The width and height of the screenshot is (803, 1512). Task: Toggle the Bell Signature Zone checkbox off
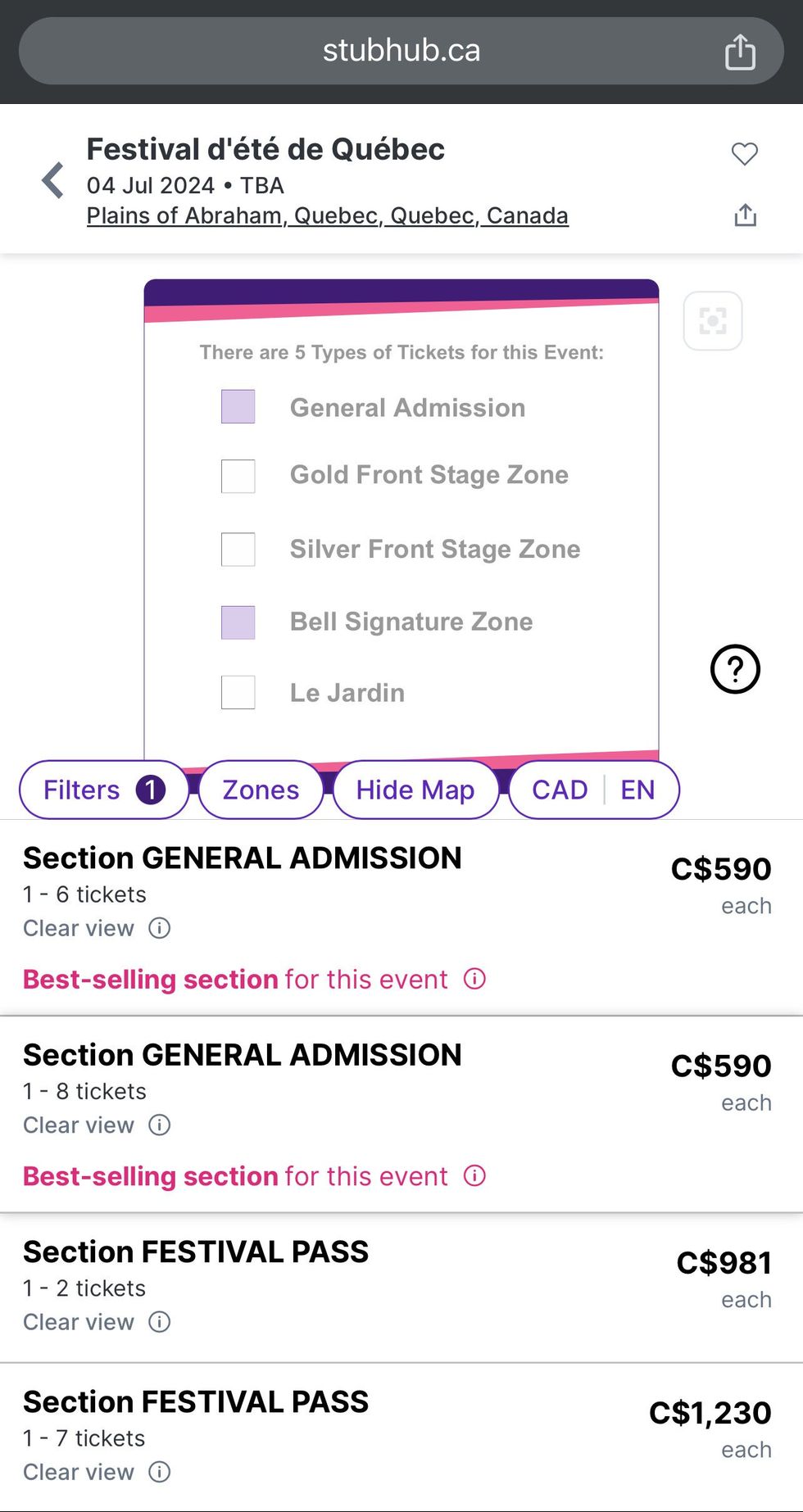[238, 622]
